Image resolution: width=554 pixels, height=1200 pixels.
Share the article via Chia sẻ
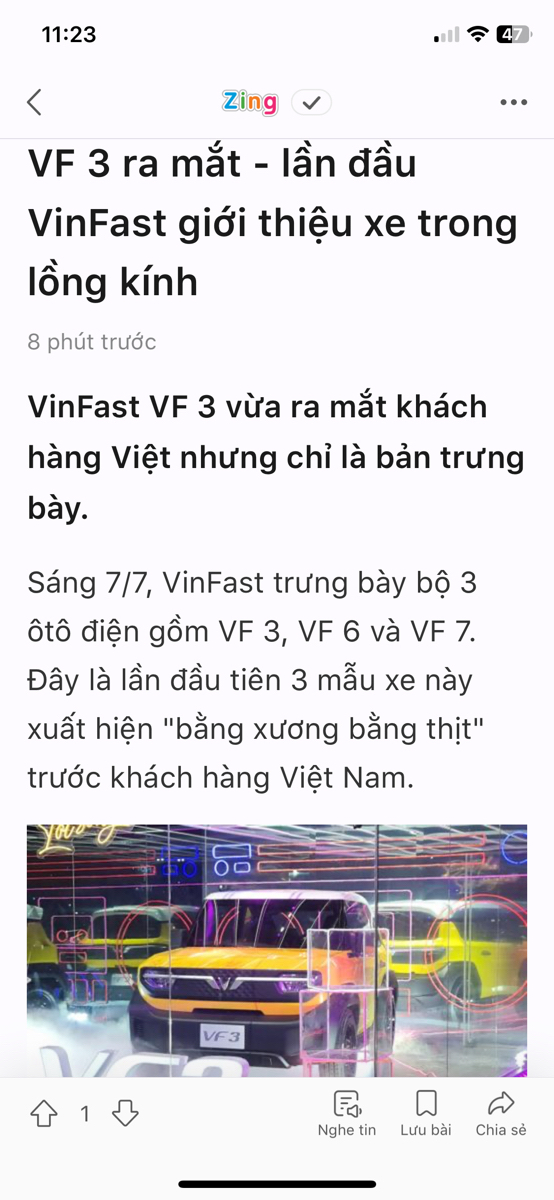click(x=501, y=1114)
